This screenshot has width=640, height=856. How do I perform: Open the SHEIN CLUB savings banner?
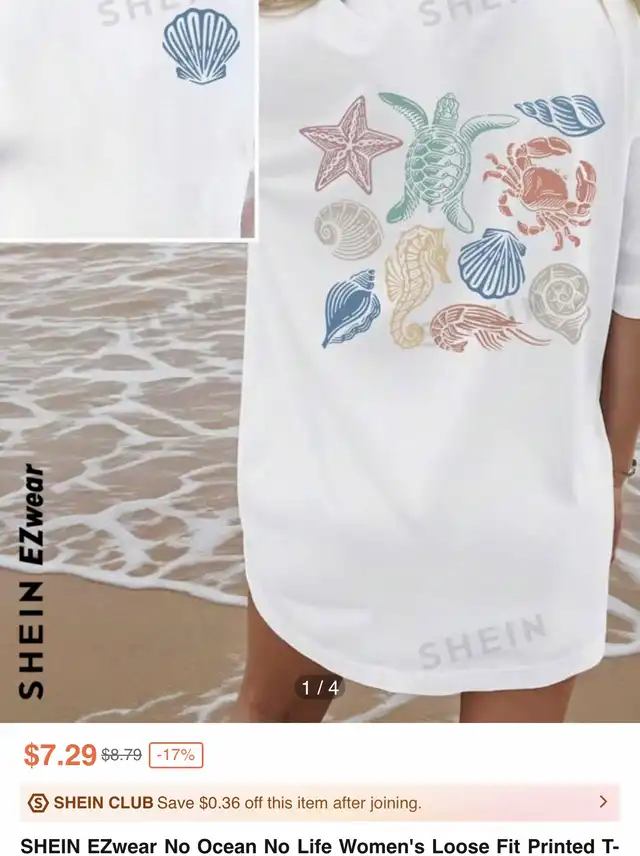click(318, 802)
